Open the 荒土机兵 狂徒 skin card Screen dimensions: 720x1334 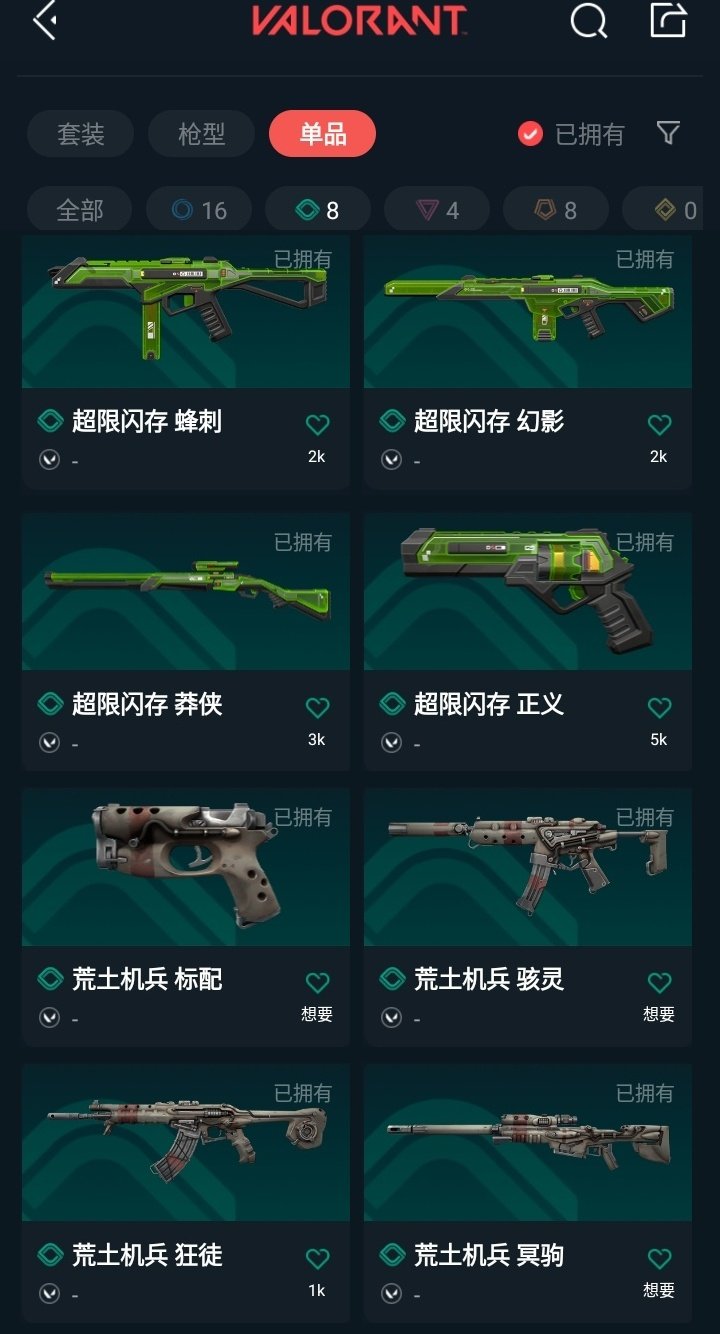(x=185, y=1143)
